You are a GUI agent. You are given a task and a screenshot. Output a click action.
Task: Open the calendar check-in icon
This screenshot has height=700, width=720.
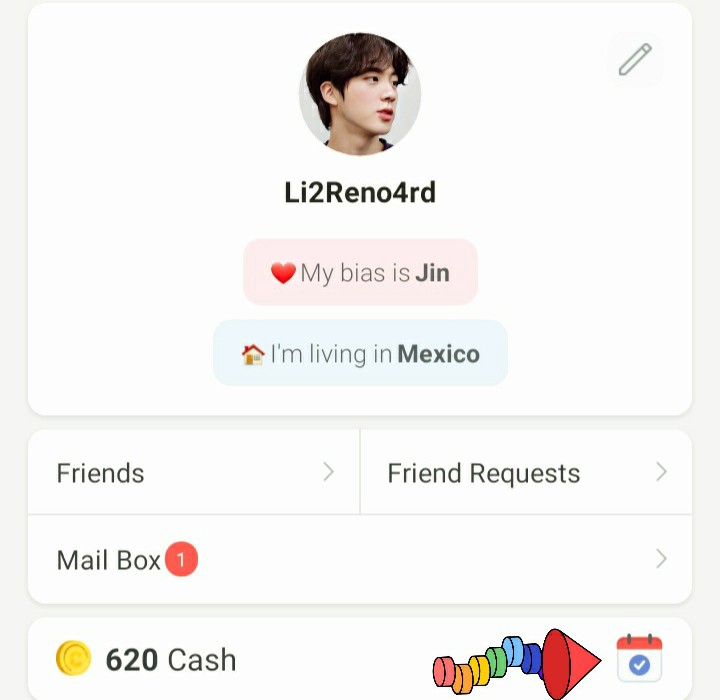pyautogui.click(x=640, y=659)
